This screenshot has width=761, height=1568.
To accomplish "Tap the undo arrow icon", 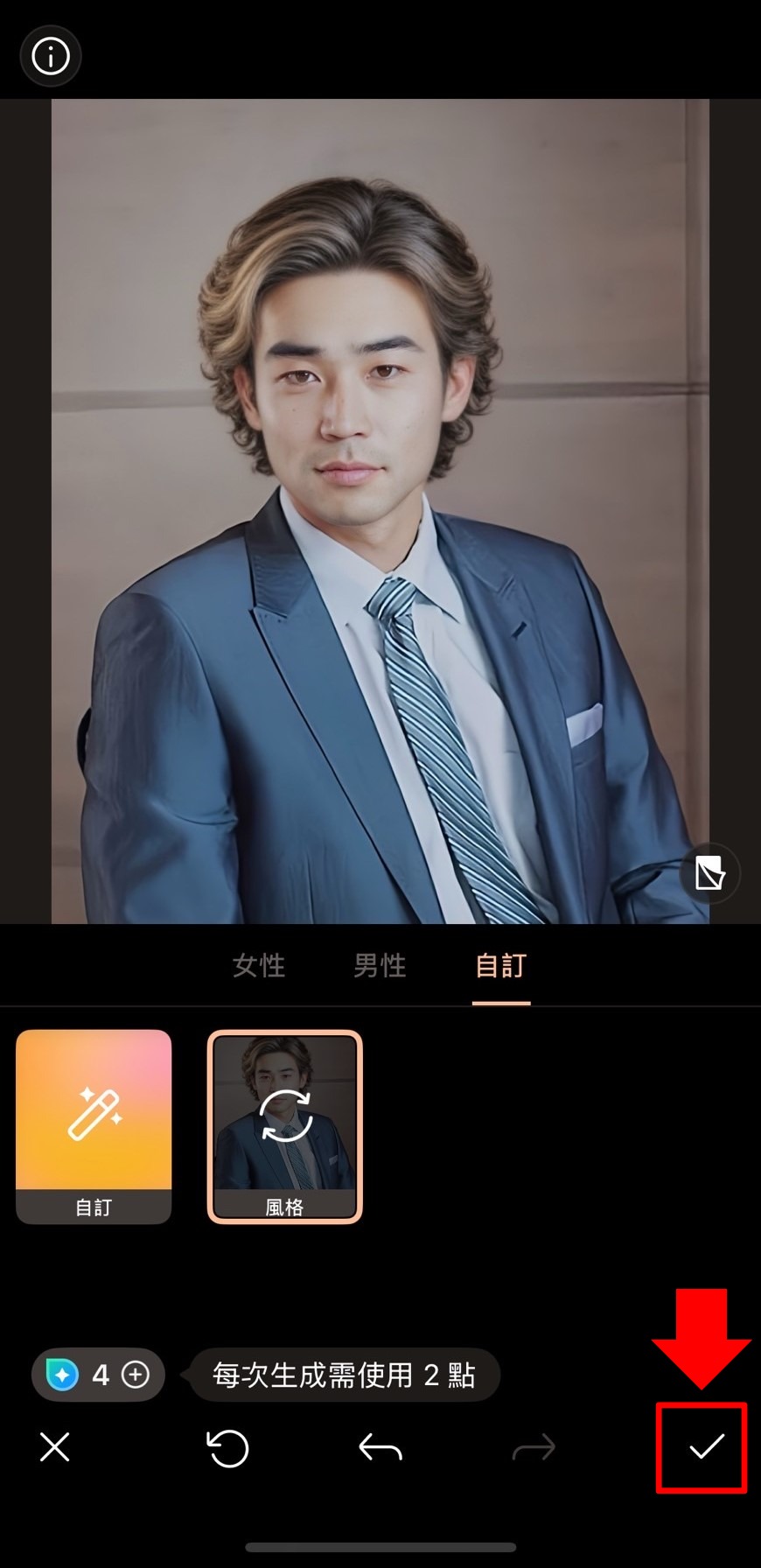I will click(x=380, y=1448).
